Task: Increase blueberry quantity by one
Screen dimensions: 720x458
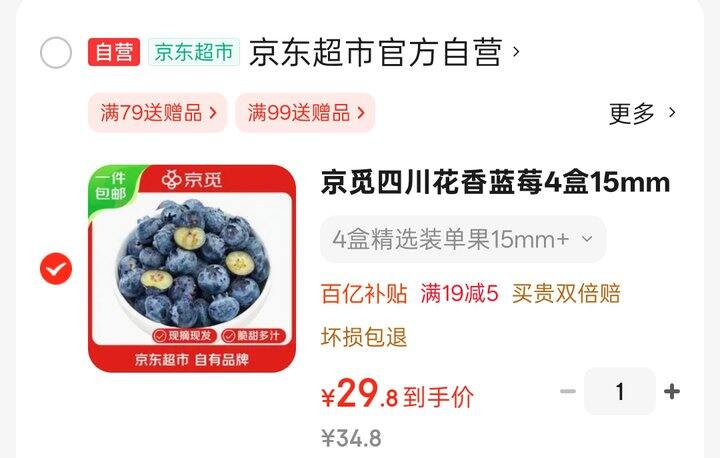Action: pos(672,391)
